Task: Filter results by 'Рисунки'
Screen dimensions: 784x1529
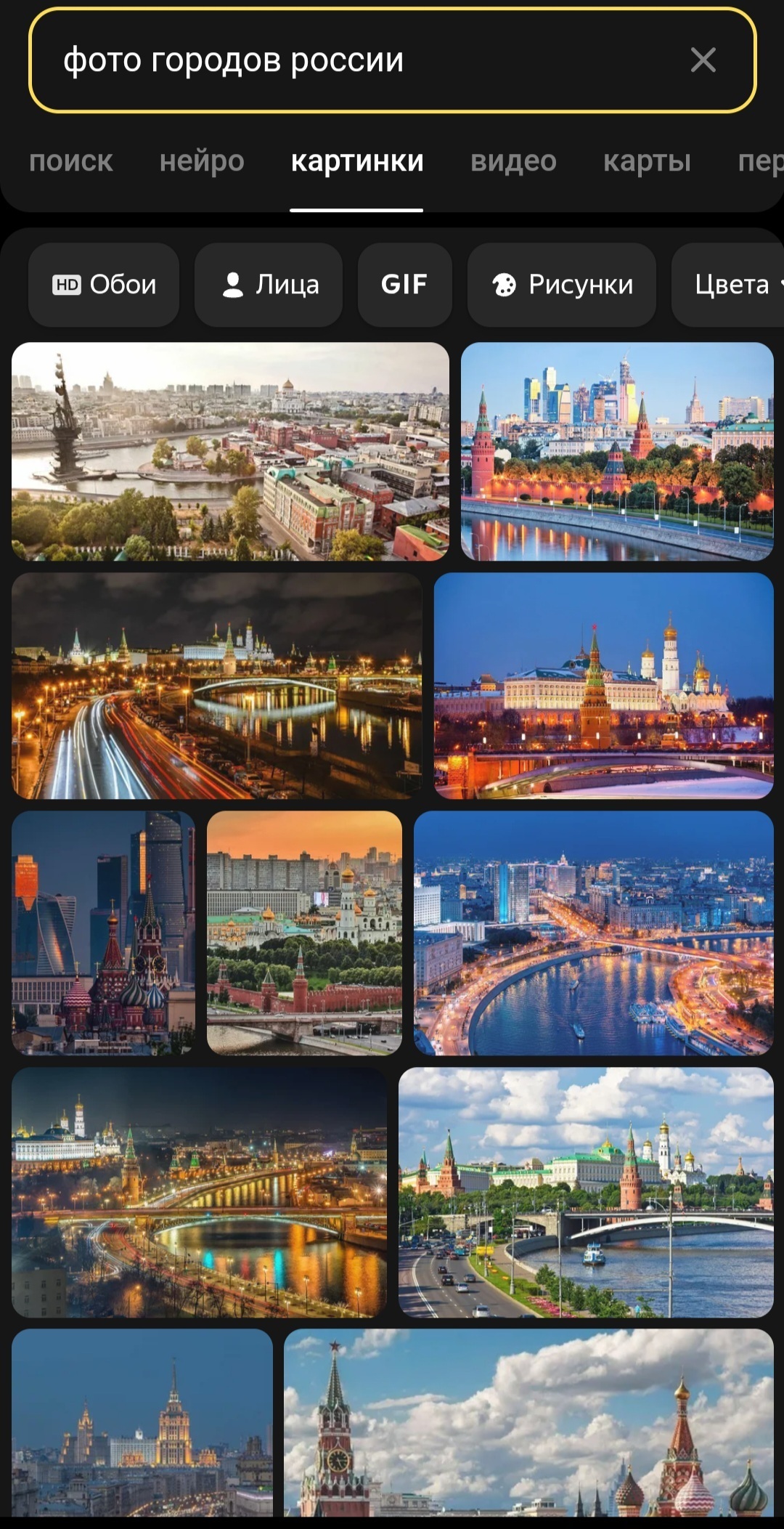Action: [562, 284]
